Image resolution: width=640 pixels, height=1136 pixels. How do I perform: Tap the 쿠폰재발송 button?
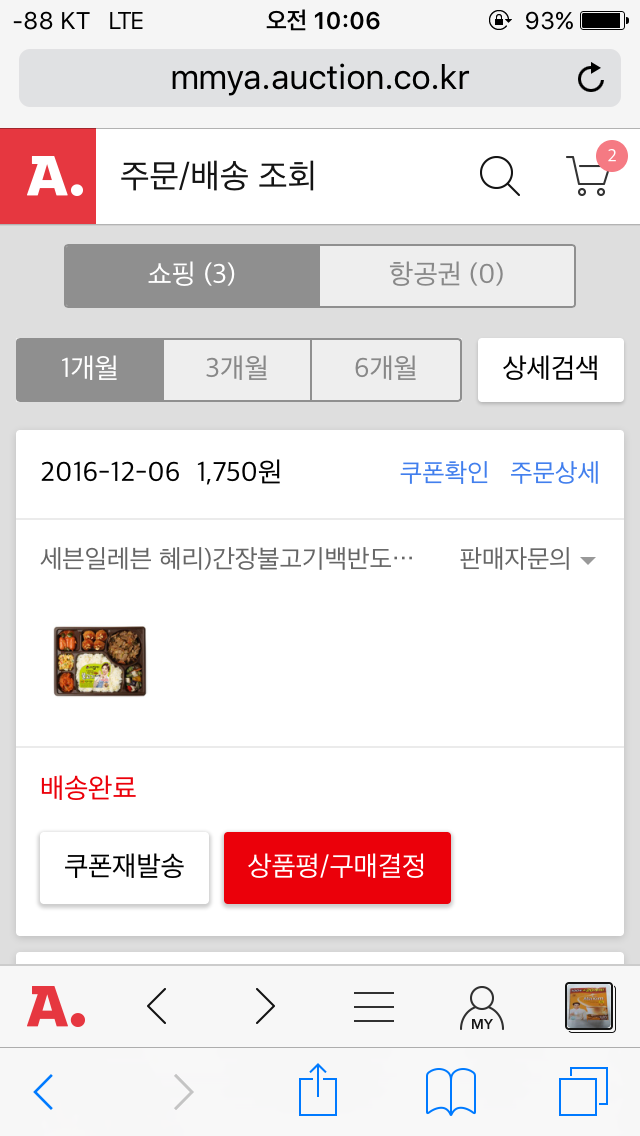(x=124, y=867)
